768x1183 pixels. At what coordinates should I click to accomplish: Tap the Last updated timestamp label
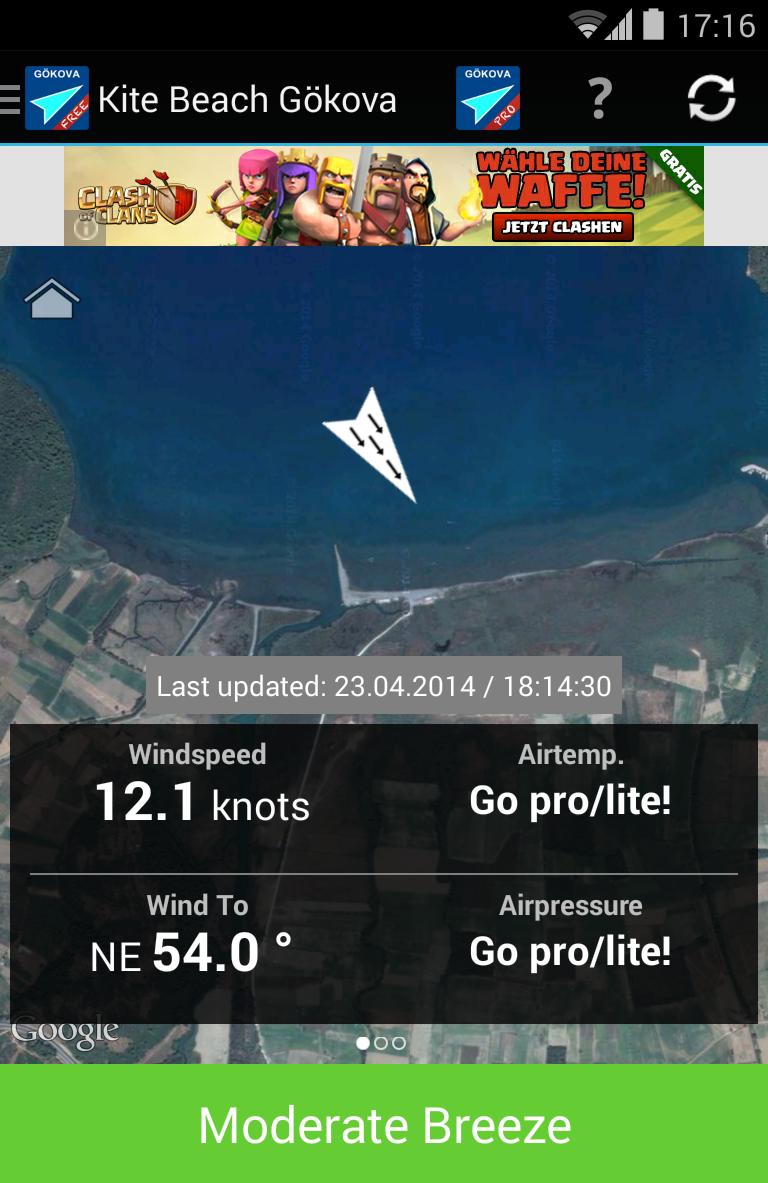point(384,687)
